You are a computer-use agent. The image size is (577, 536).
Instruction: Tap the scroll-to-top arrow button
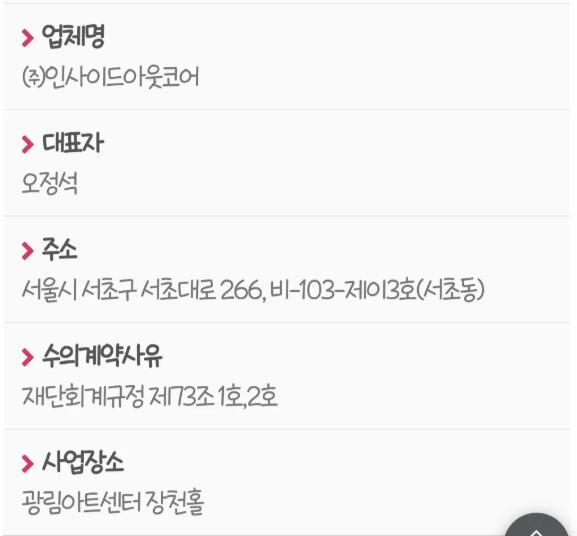click(x=536, y=527)
